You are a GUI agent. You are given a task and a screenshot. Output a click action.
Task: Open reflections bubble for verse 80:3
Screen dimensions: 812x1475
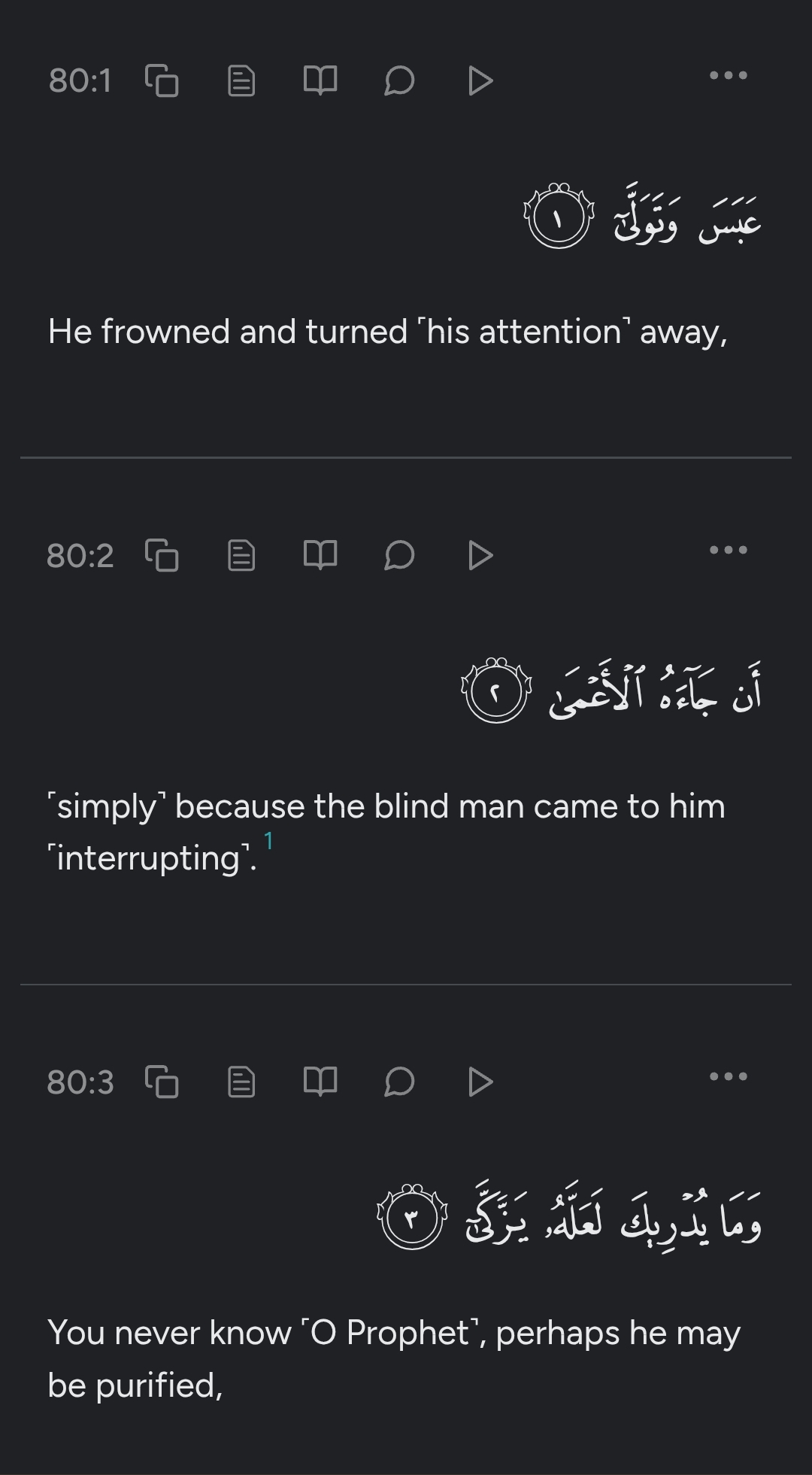point(399,1082)
